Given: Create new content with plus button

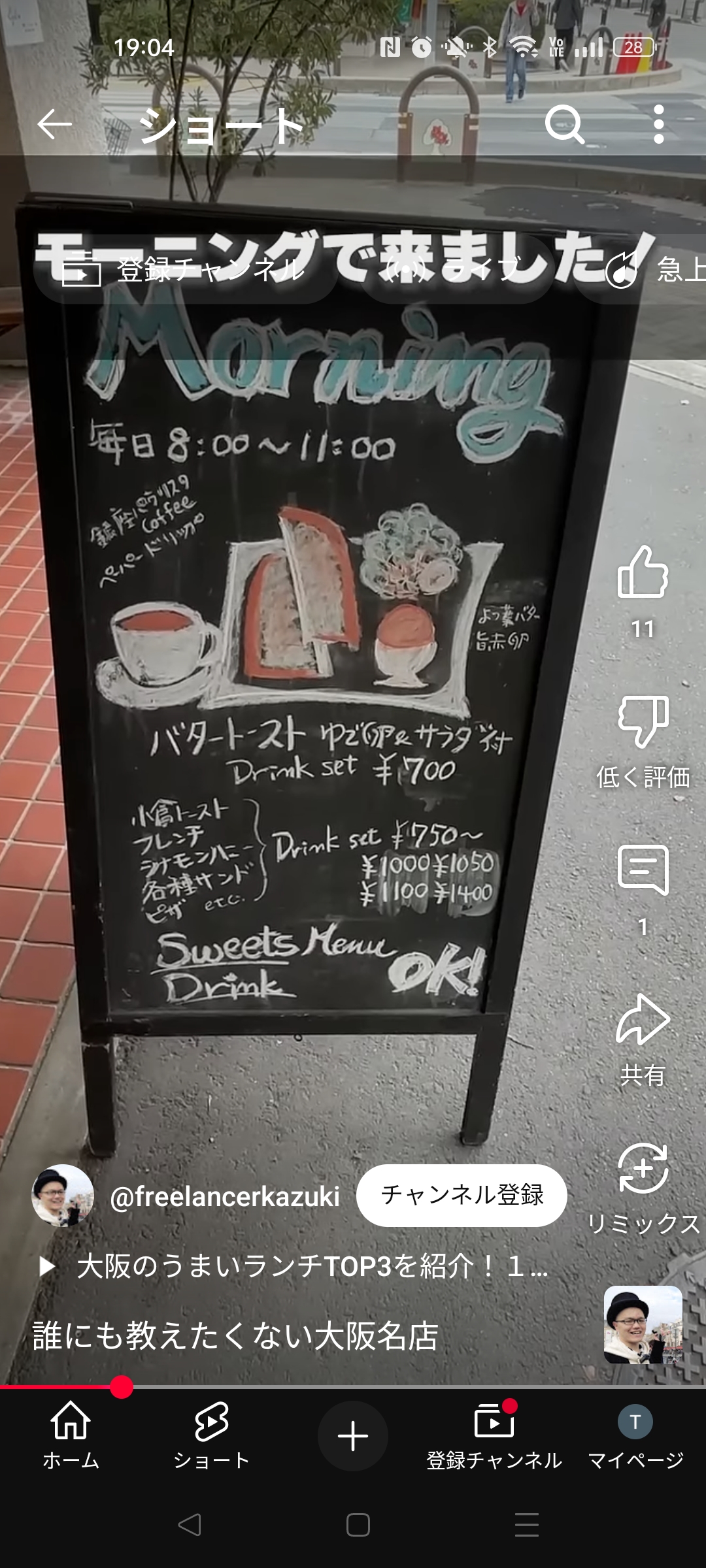Looking at the screenshot, I should point(352,1437).
